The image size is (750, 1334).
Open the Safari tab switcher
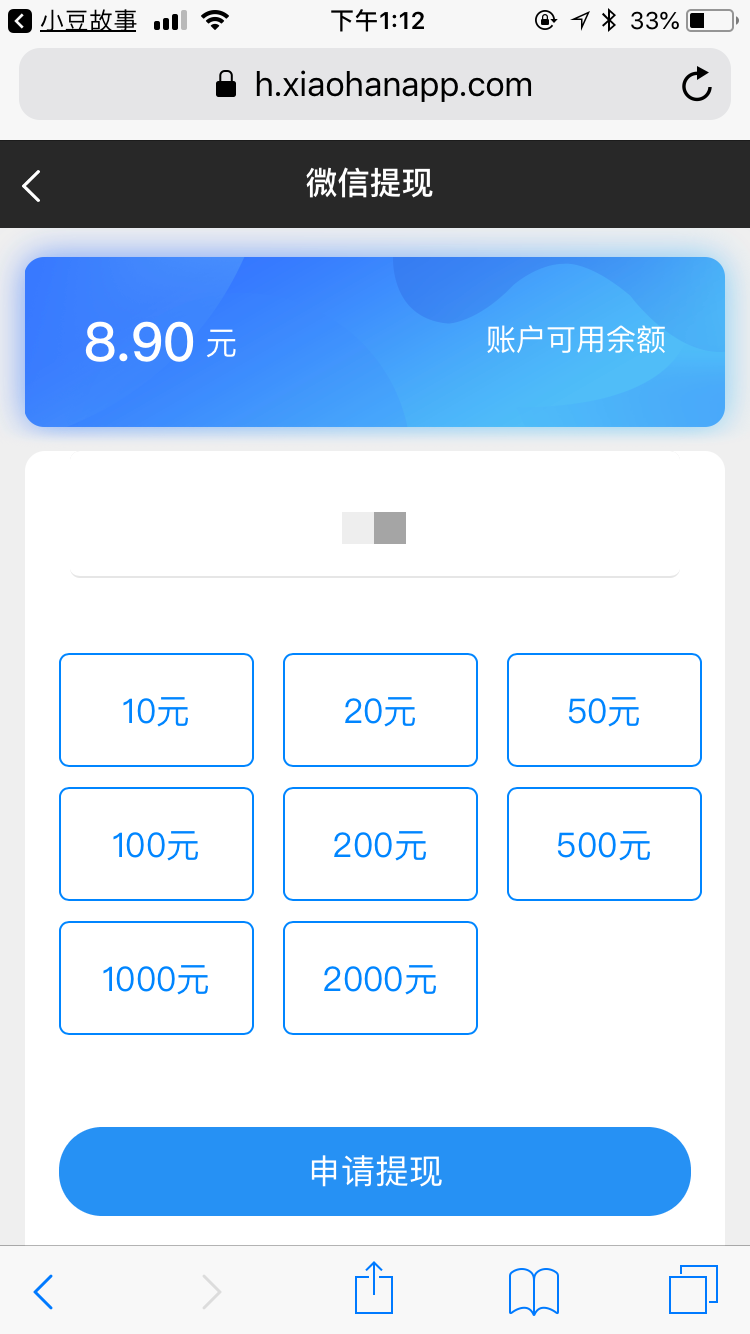point(694,1290)
